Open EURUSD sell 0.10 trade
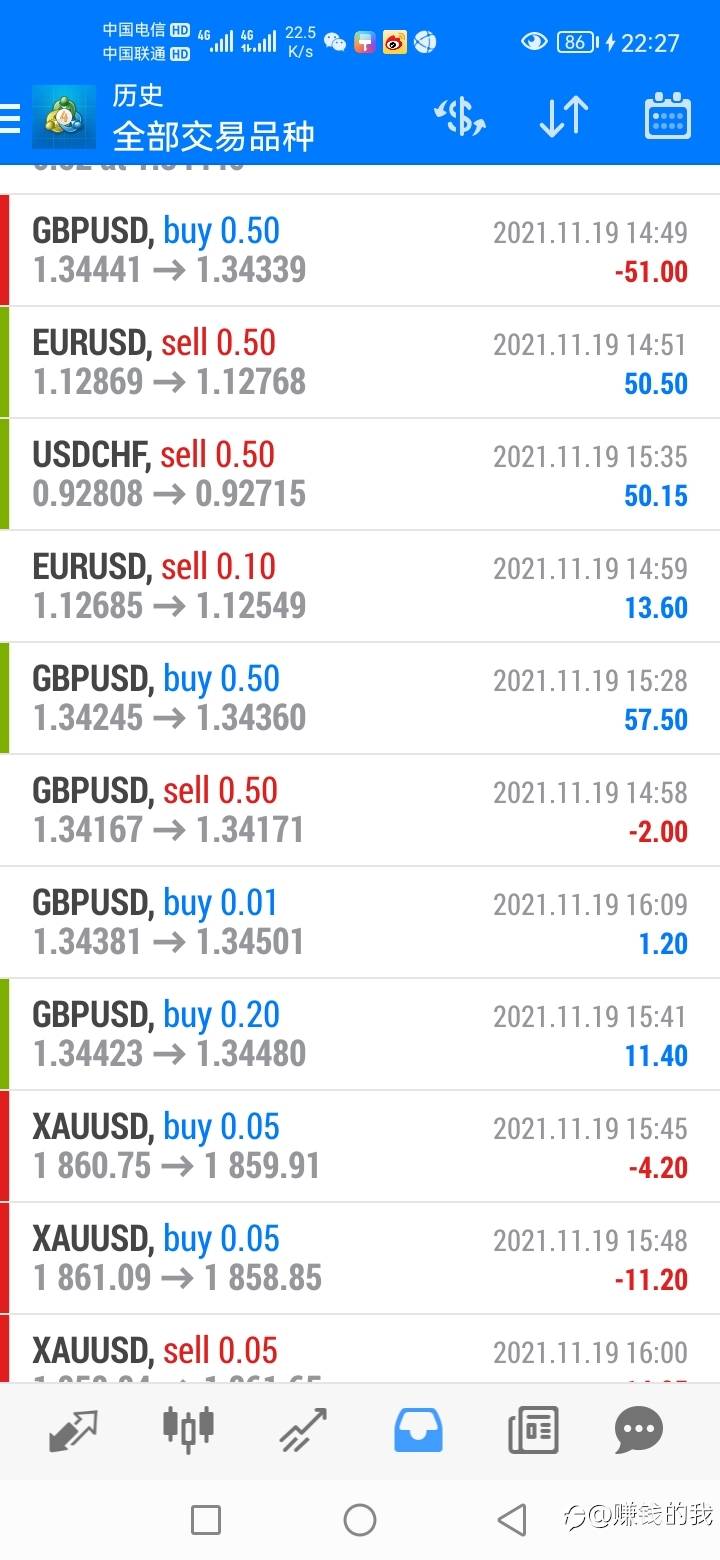 point(360,586)
